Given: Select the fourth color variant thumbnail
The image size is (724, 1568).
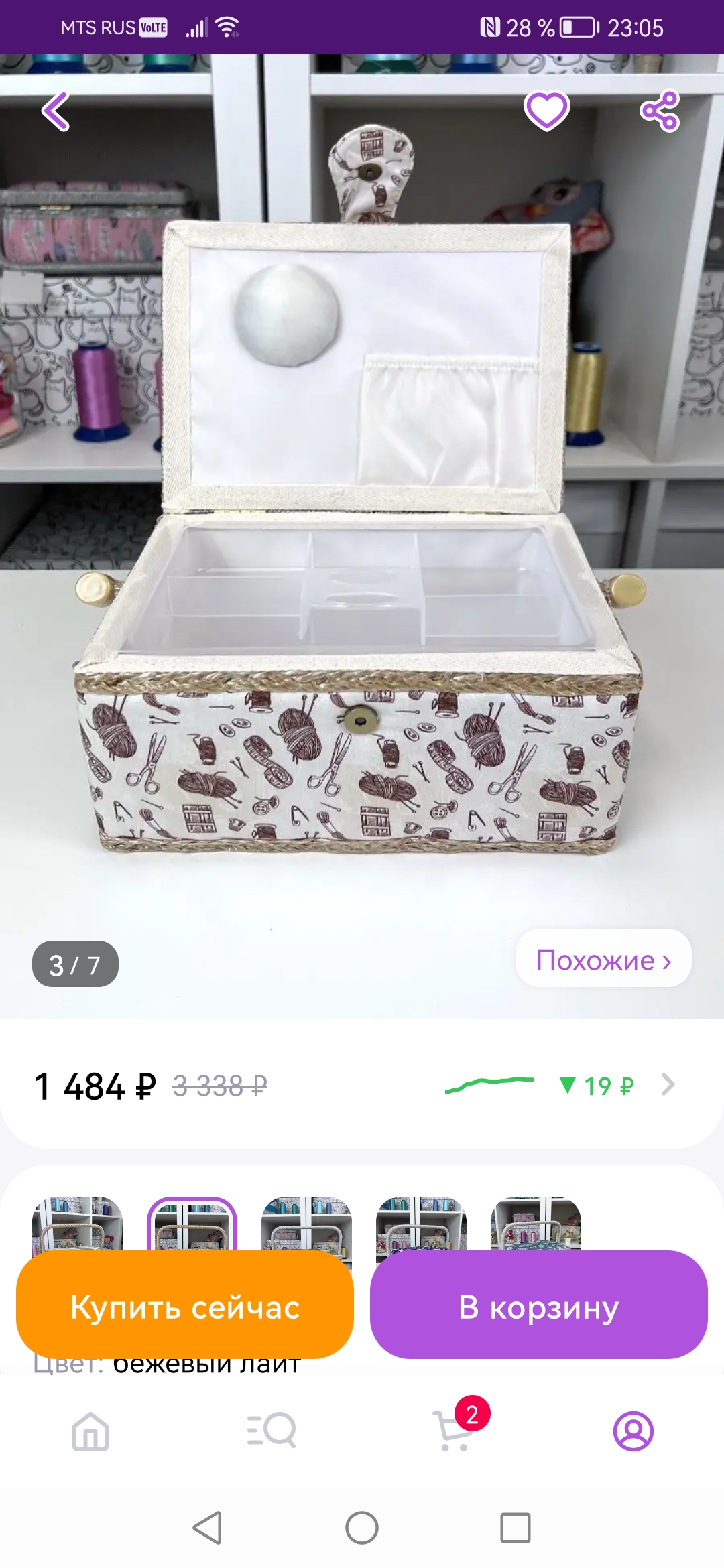Looking at the screenshot, I should 422,1224.
